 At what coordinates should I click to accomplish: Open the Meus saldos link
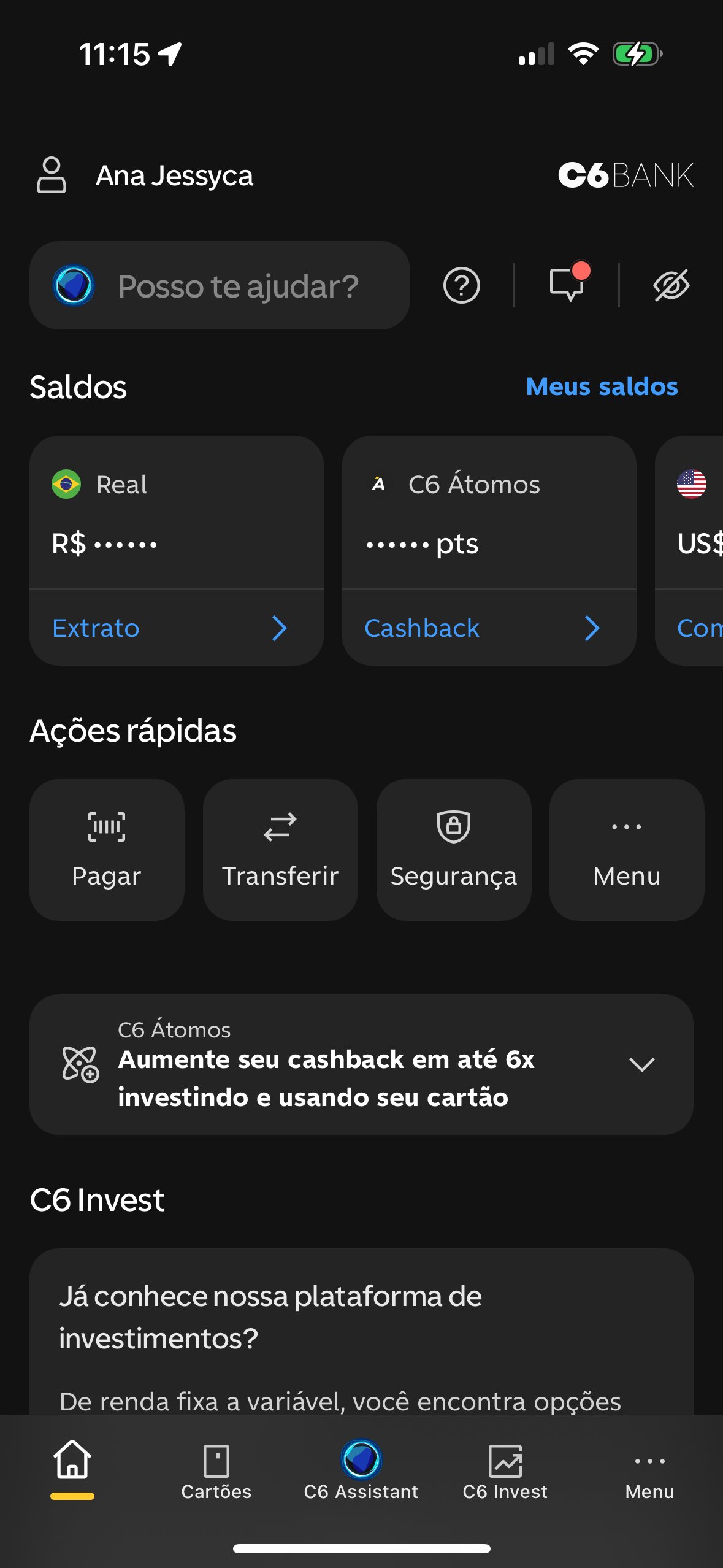[x=602, y=386]
